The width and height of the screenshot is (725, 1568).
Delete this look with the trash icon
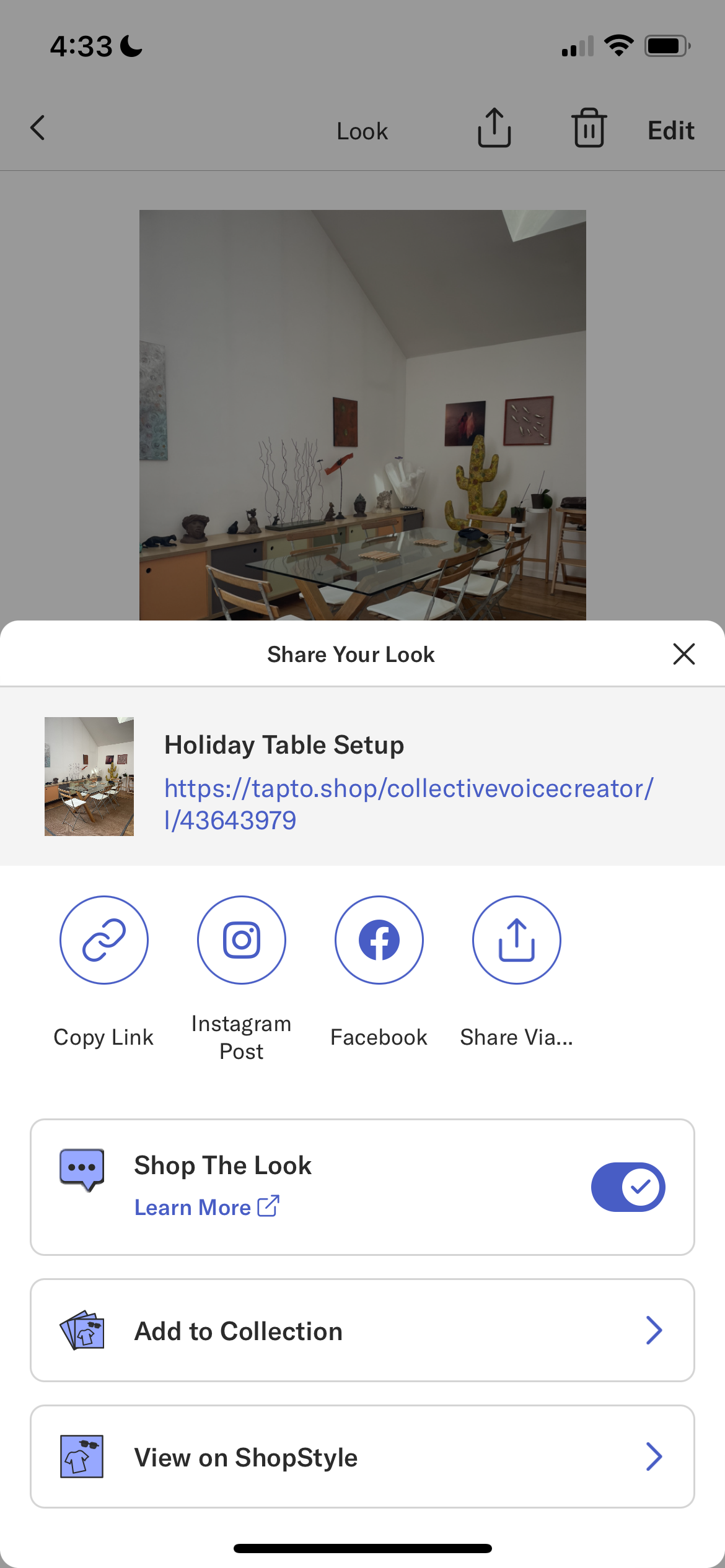(x=589, y=128)
